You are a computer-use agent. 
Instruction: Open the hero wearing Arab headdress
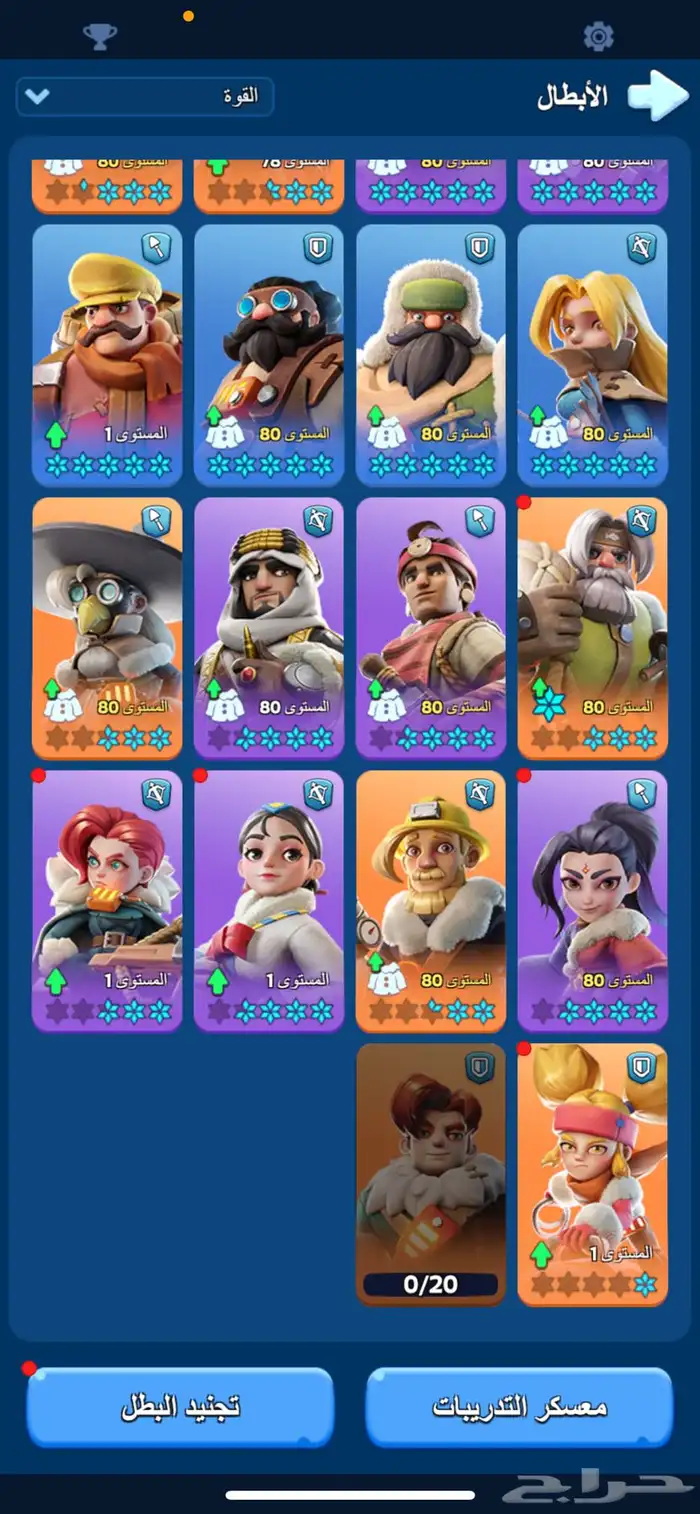(269, 629)
